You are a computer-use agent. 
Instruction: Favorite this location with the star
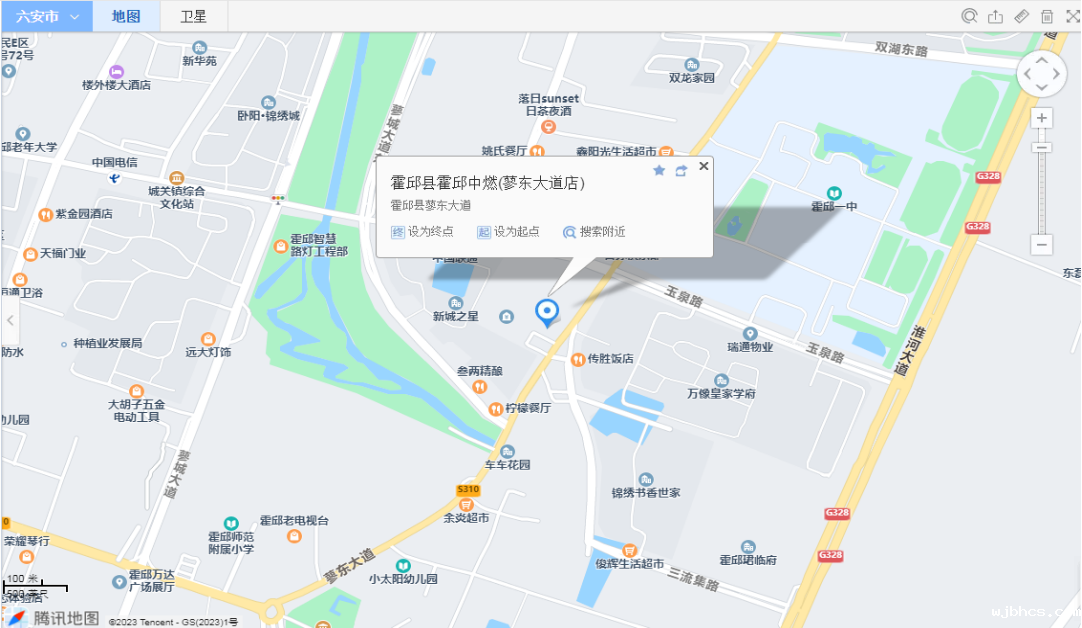(x=659, y=171)
